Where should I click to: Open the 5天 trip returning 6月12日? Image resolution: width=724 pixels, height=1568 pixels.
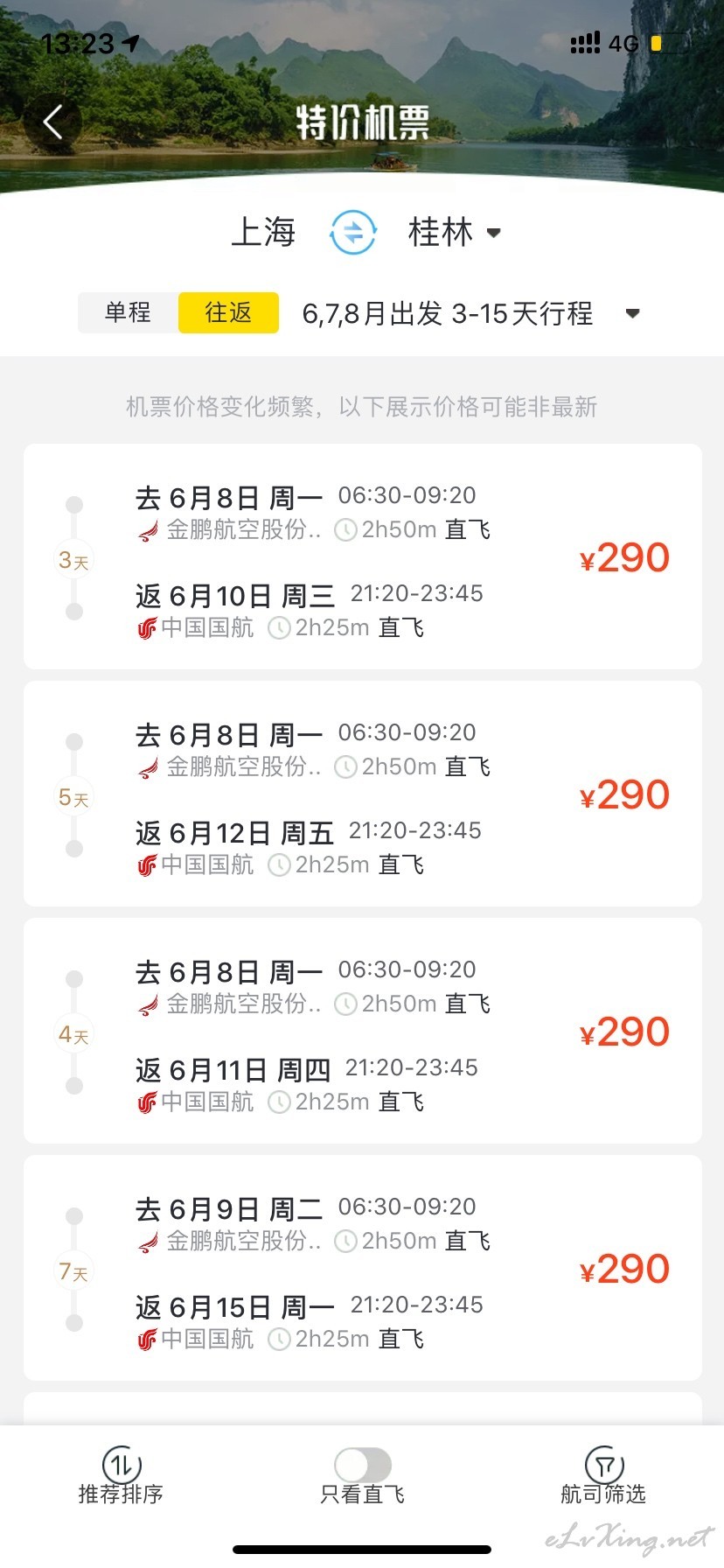[x=363, y=794]
